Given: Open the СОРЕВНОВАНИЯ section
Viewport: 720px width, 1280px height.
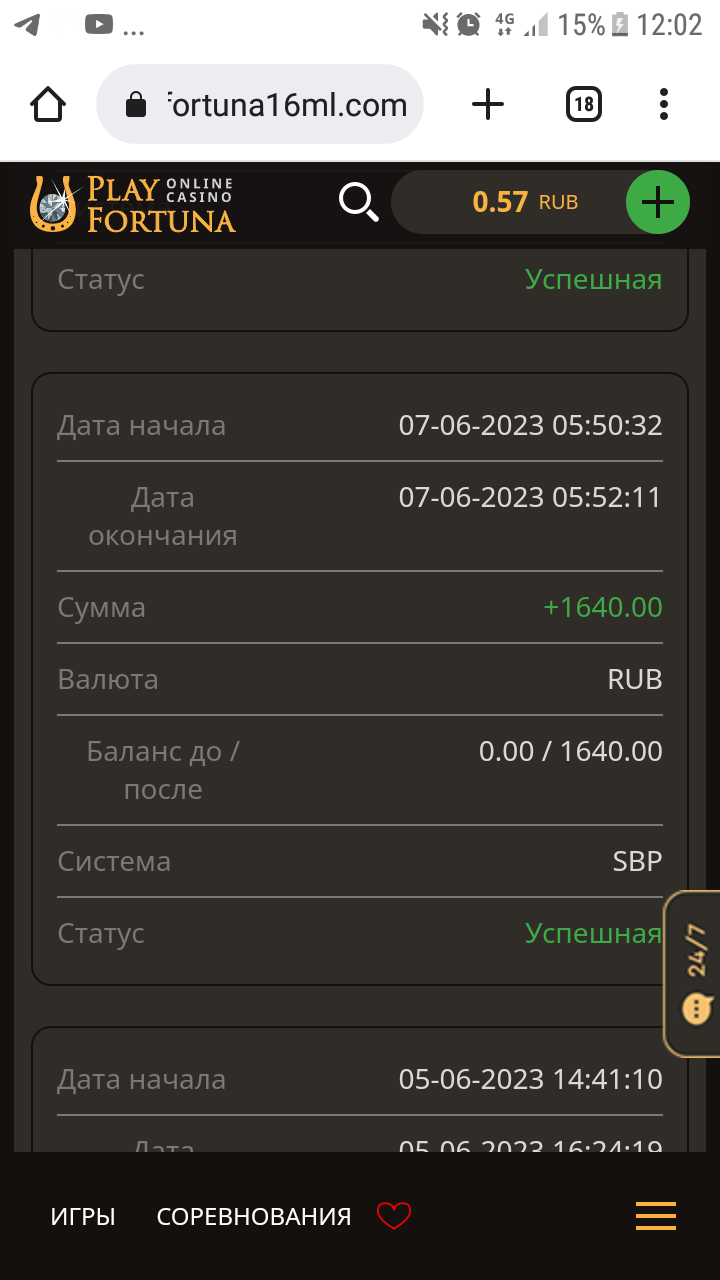Looking at the screenshot, I should tap(254, 1217).
